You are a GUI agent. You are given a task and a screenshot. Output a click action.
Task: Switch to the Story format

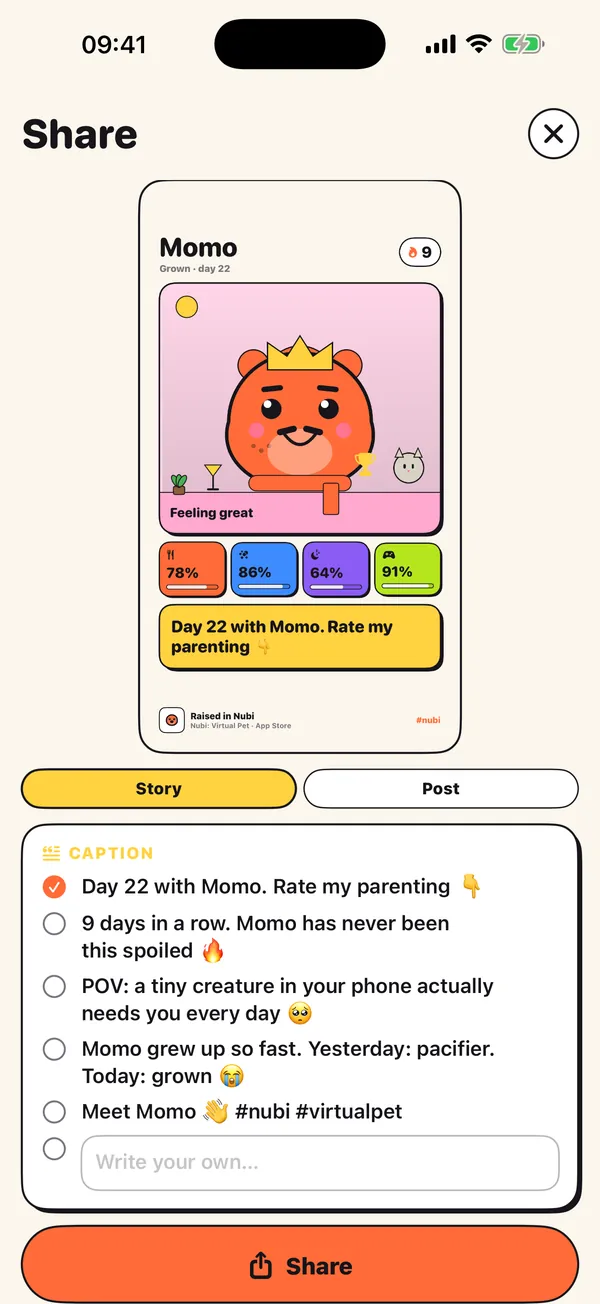tap(158, 788)
